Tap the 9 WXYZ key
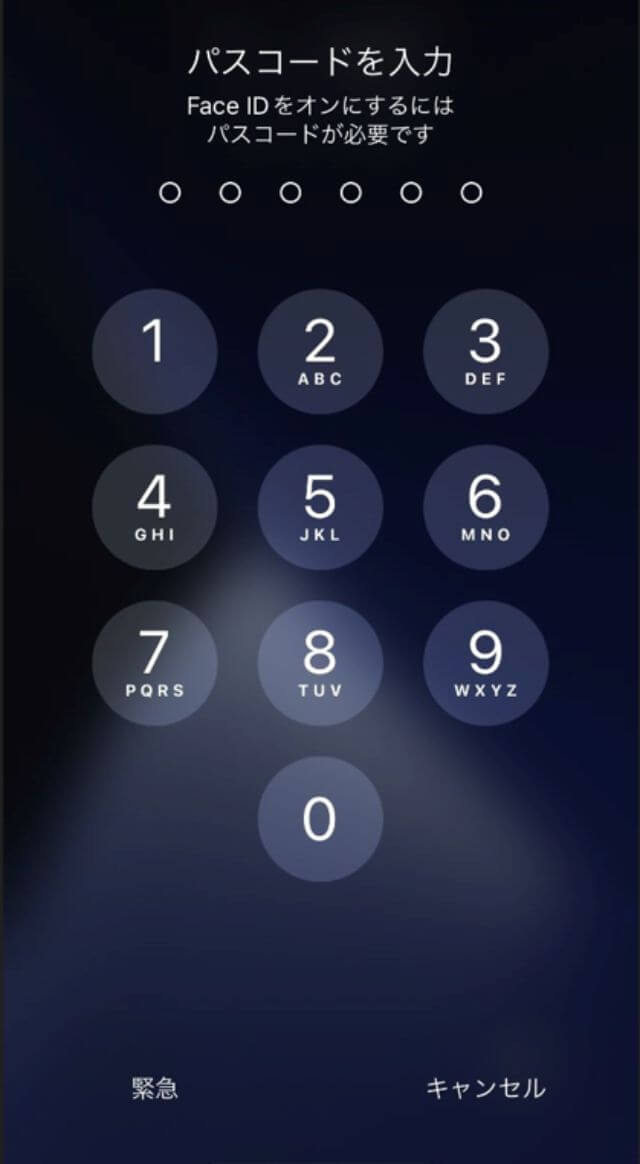The image size is (640, 1164). point(486,663)
